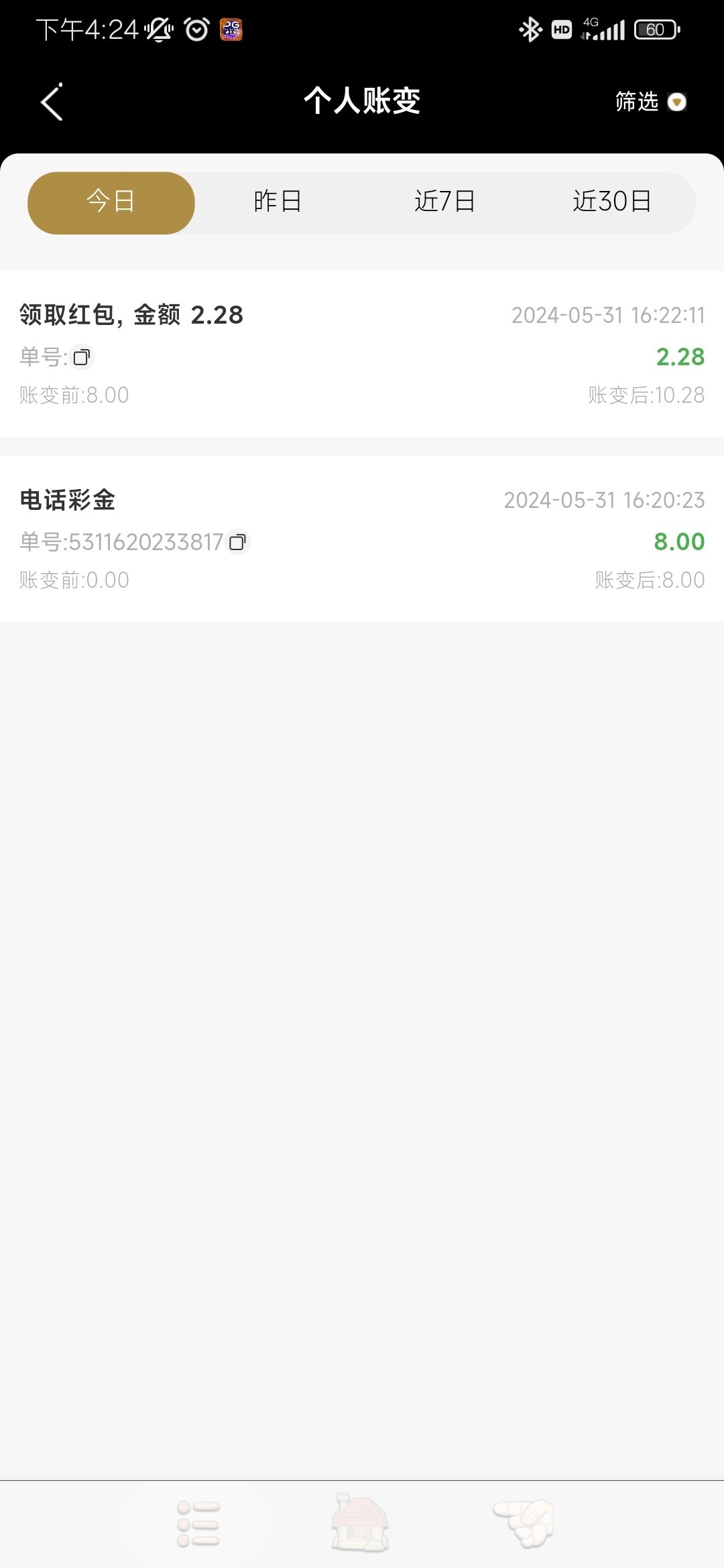Open the 筛选 filter dropdown
Image resolution: width=724 pixels, height=1568 pixels.
pyautogui.click(x=650, y=102)
